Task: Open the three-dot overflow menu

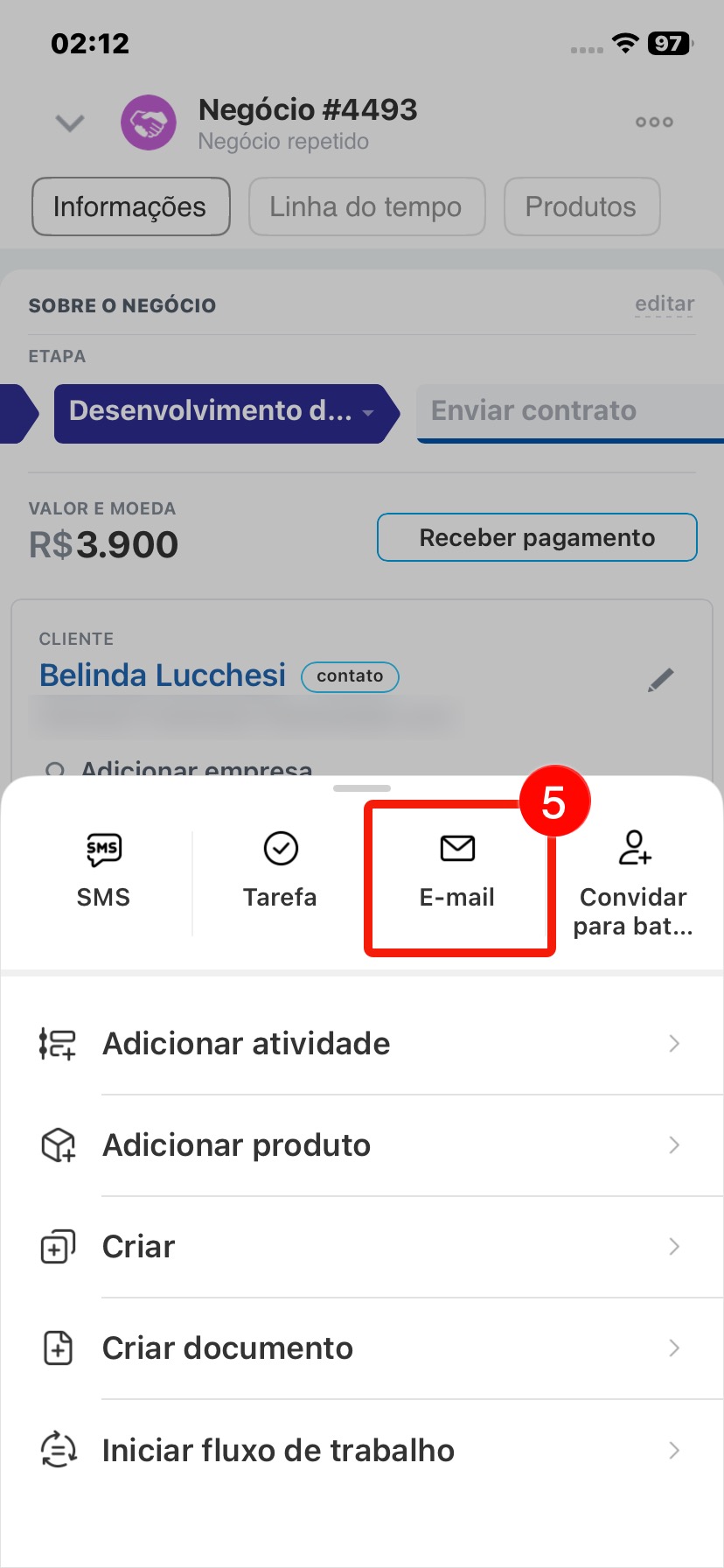Action: 654,122
